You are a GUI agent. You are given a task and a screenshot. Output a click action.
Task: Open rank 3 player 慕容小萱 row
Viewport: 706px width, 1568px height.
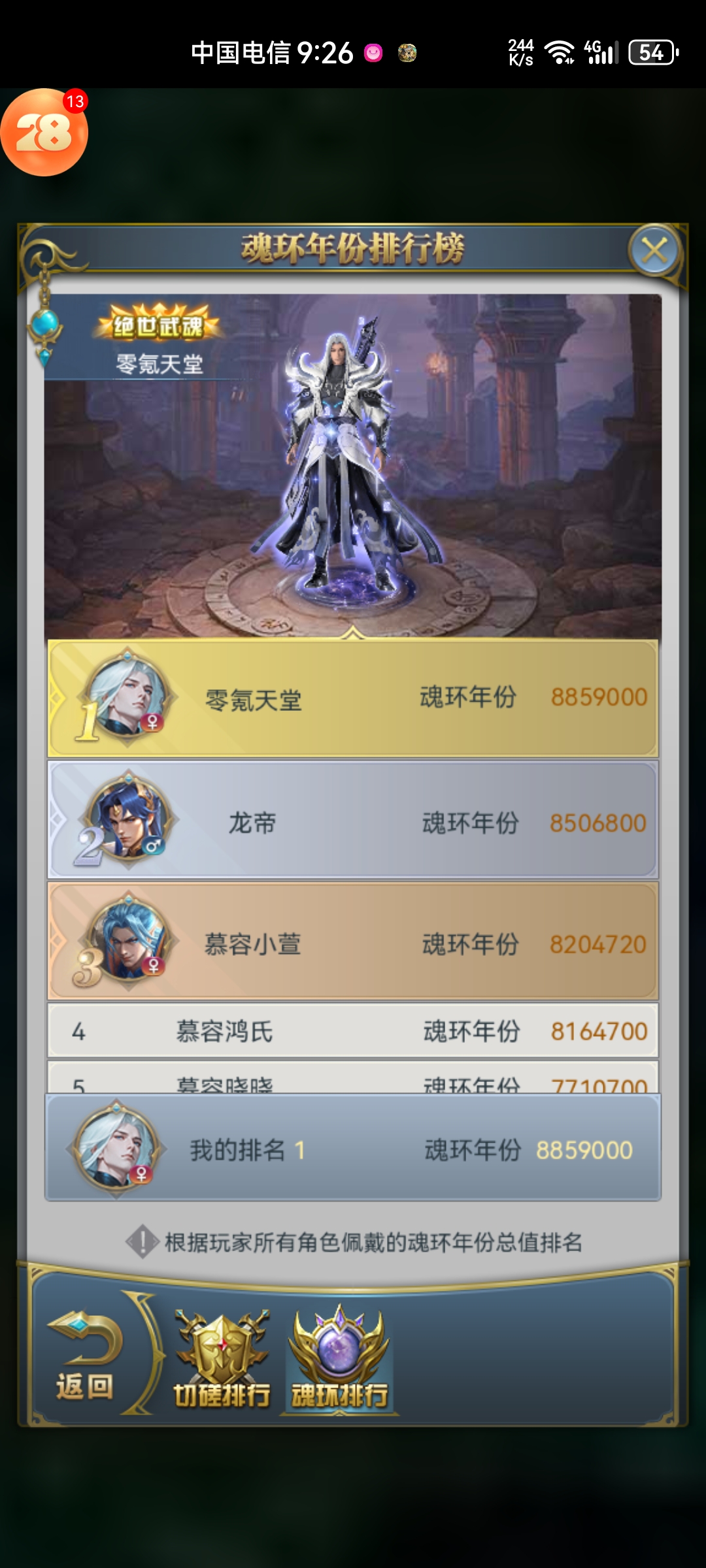(353, 942)
